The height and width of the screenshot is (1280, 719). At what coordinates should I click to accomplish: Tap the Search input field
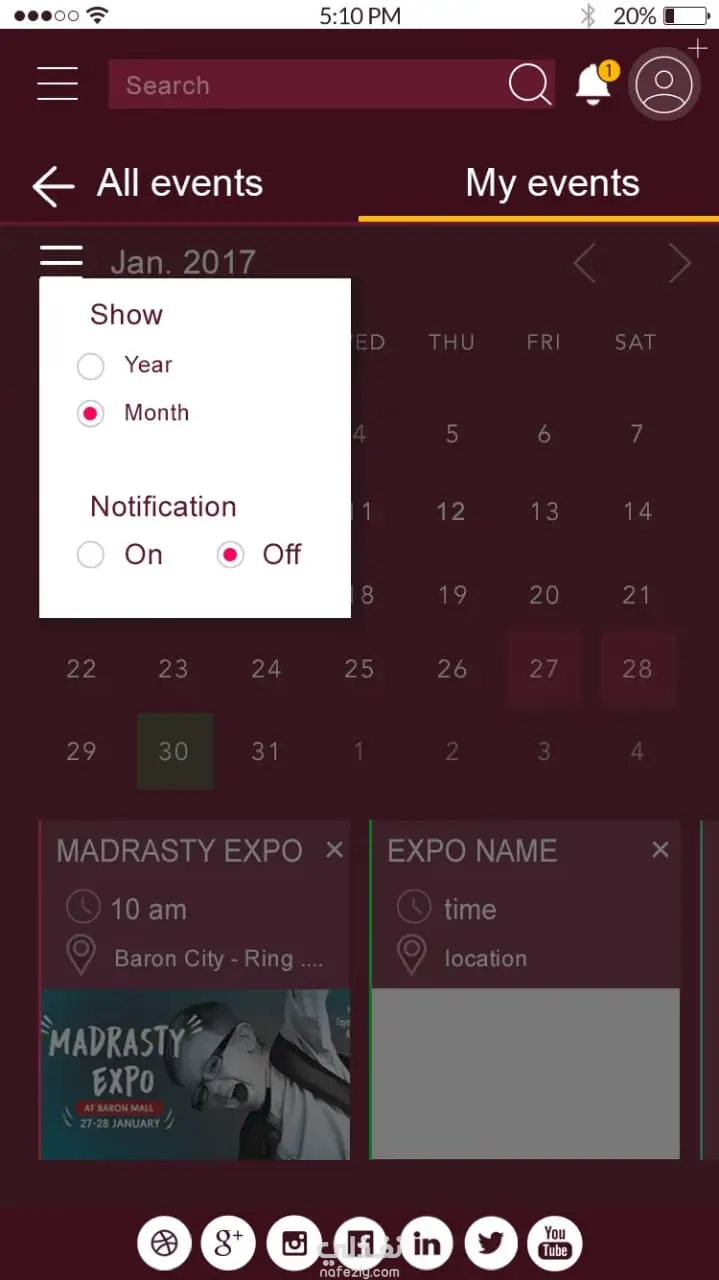300,85
